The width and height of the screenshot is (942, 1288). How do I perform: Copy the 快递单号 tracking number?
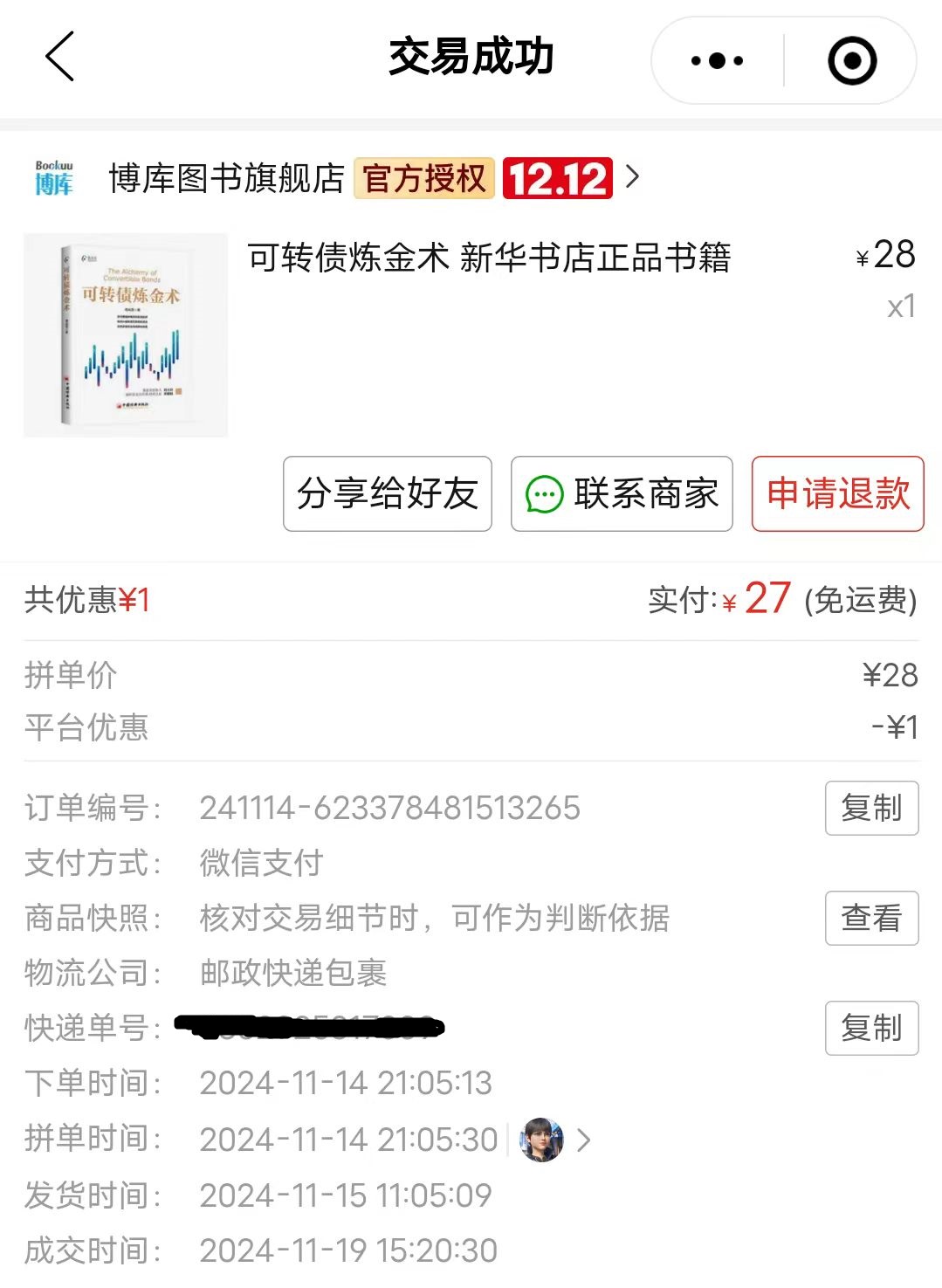(x=870, y=1028)
